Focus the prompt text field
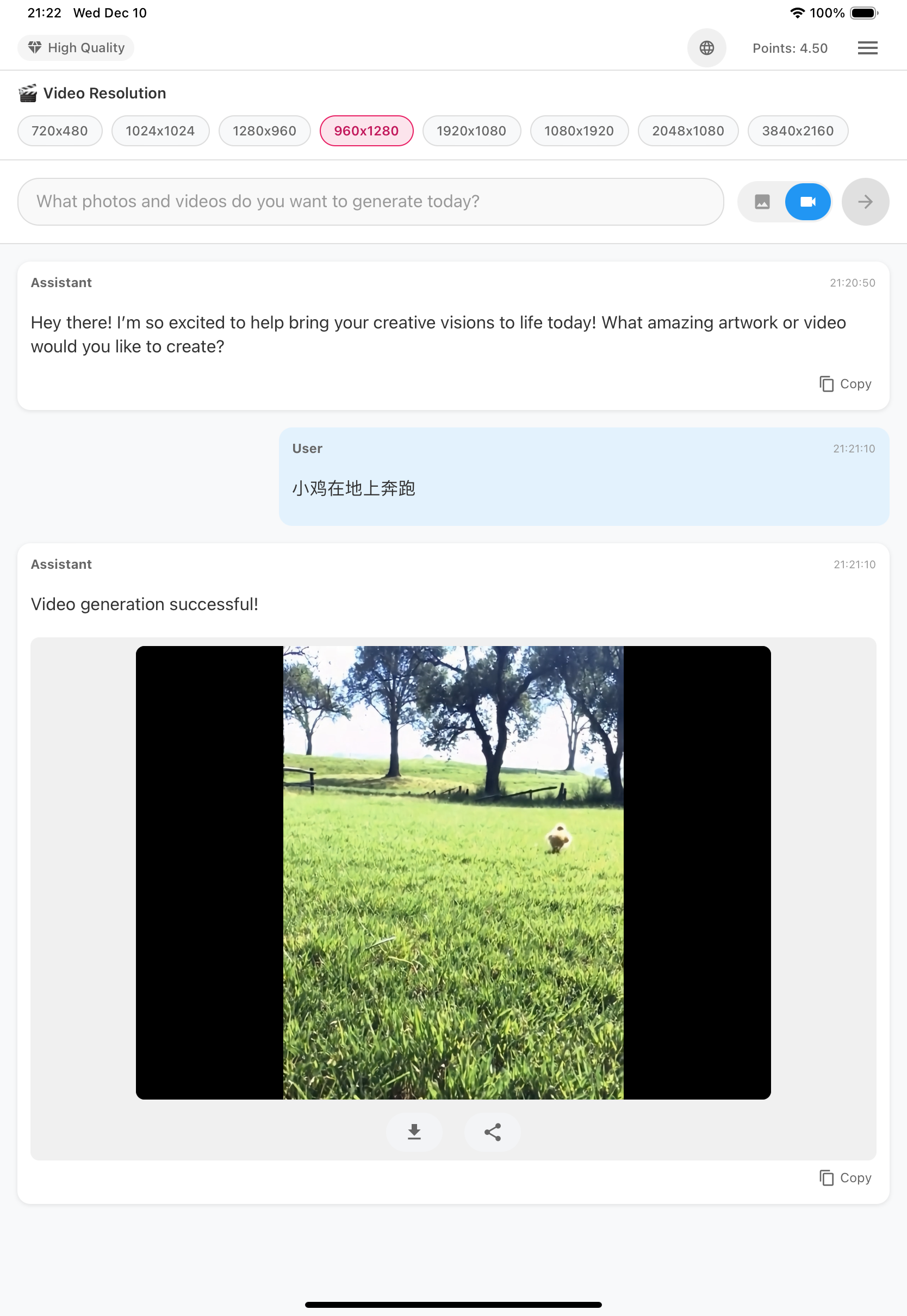The height and width of the screenshot is (1316, 907). [370, 202]
